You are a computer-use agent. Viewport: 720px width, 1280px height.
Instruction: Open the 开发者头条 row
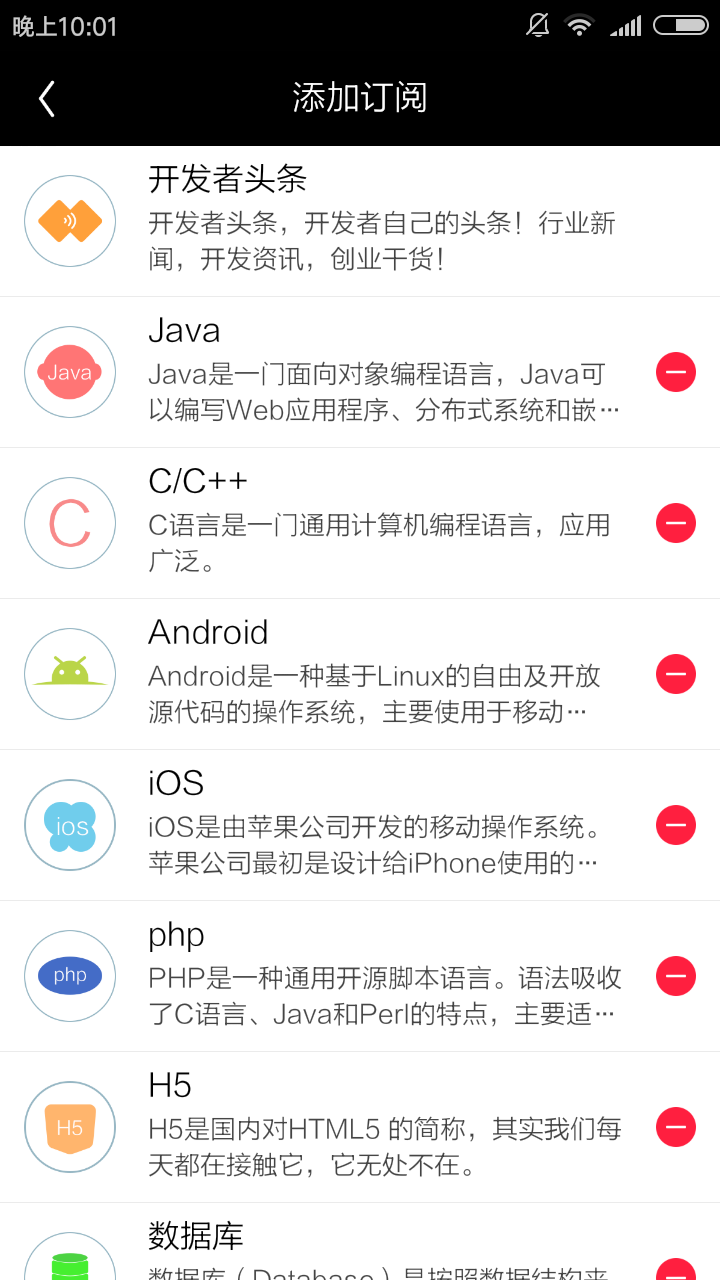pos(360,221)
